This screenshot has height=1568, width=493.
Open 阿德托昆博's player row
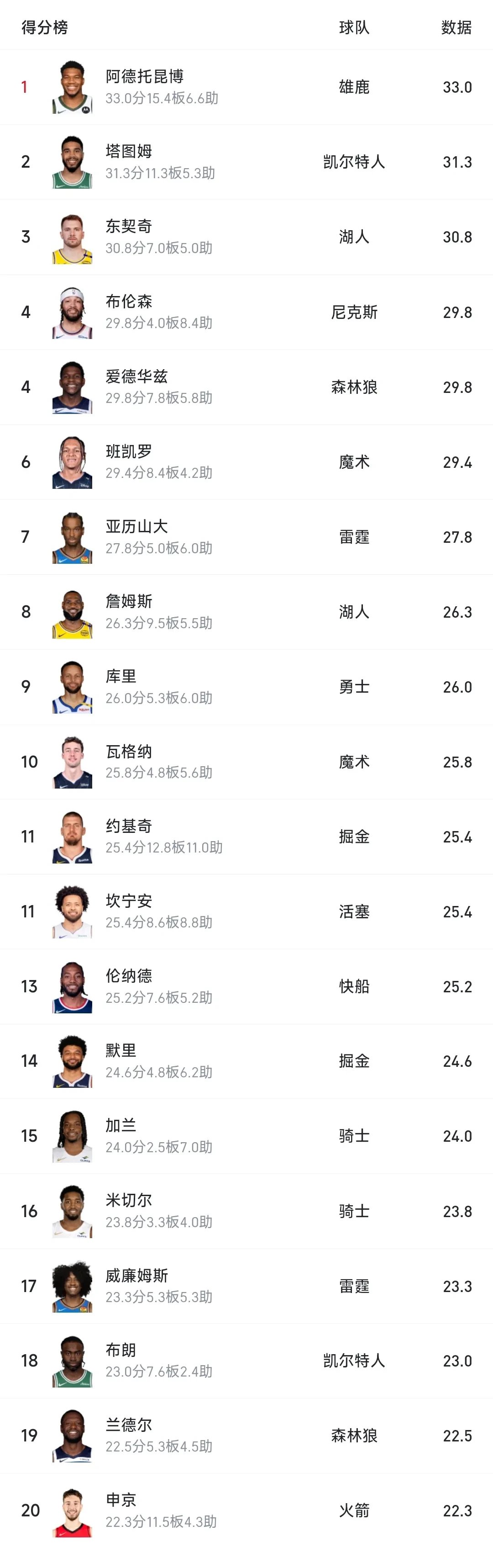[x=145, y=77]
